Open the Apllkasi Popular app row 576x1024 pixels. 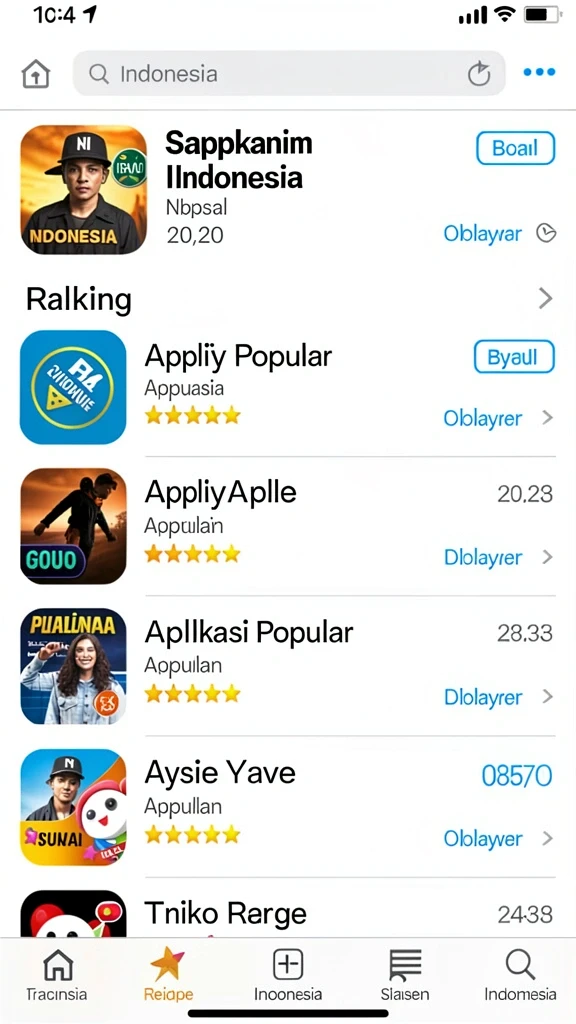(288, 665)
